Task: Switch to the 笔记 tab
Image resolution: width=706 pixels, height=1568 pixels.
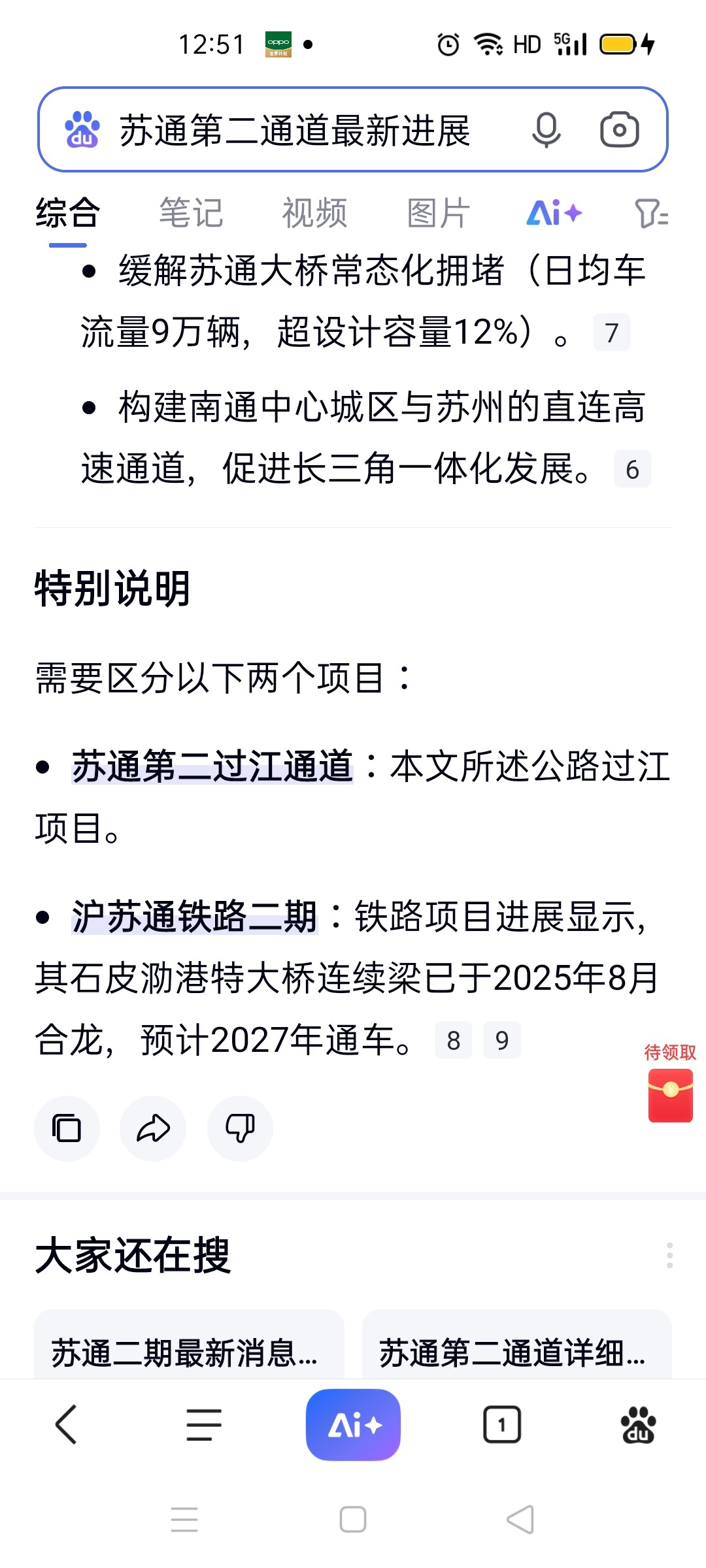Action: 191,214
